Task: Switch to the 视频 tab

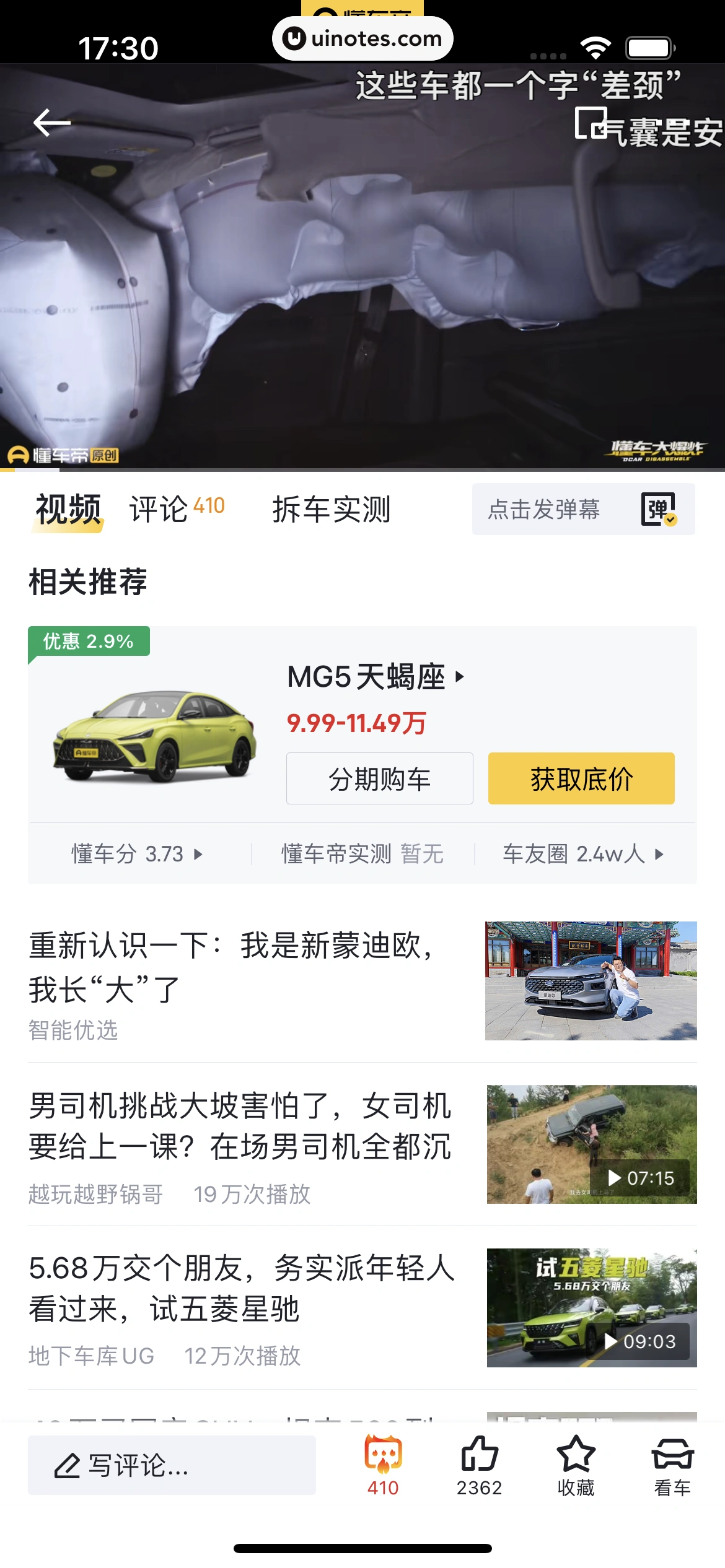Action: click(x=68, y=510)
